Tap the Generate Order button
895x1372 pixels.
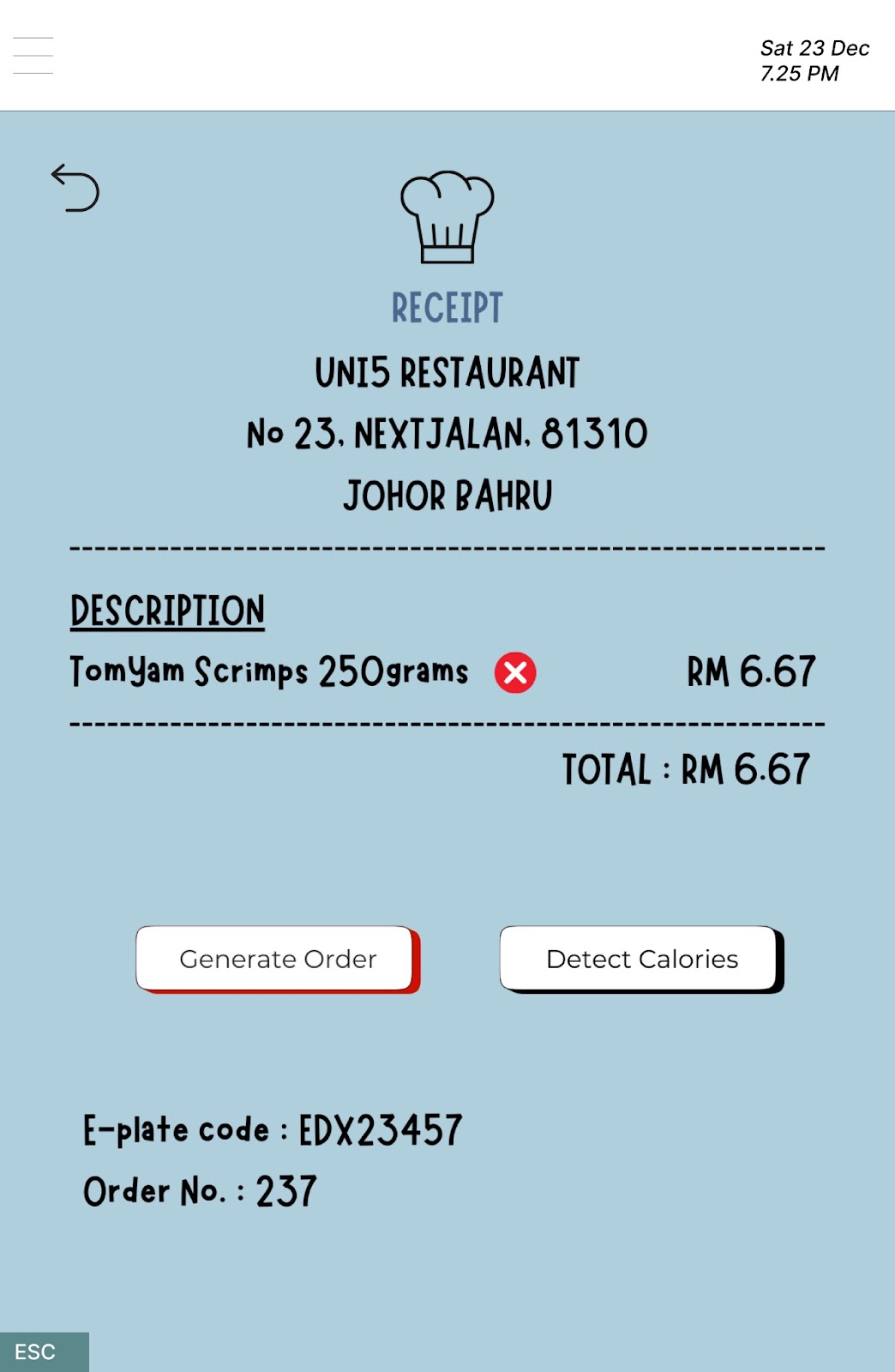tap(276, 959)
